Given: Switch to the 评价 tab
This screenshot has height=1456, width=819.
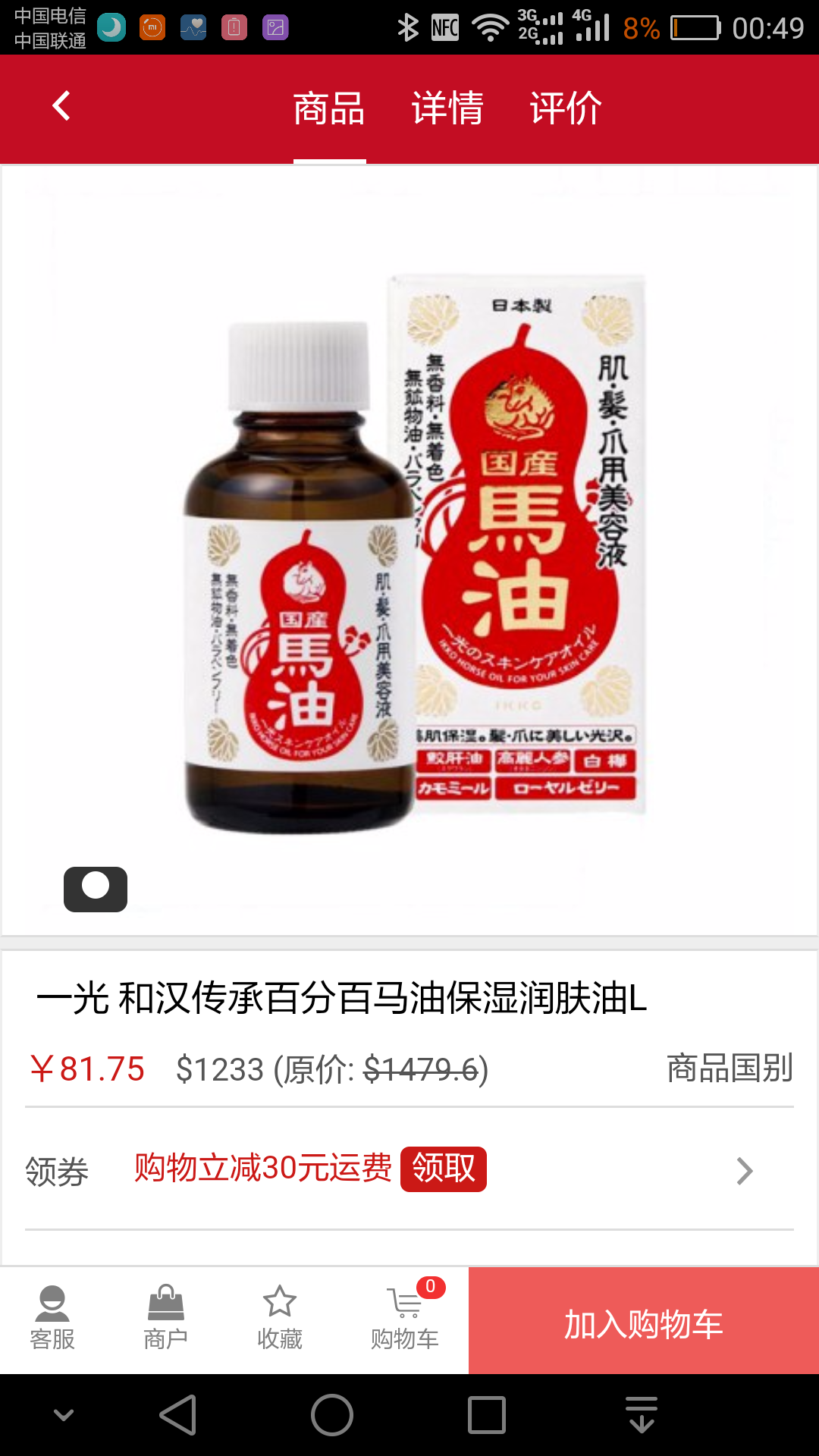Looking at the screenshot, I should (566, 108).
